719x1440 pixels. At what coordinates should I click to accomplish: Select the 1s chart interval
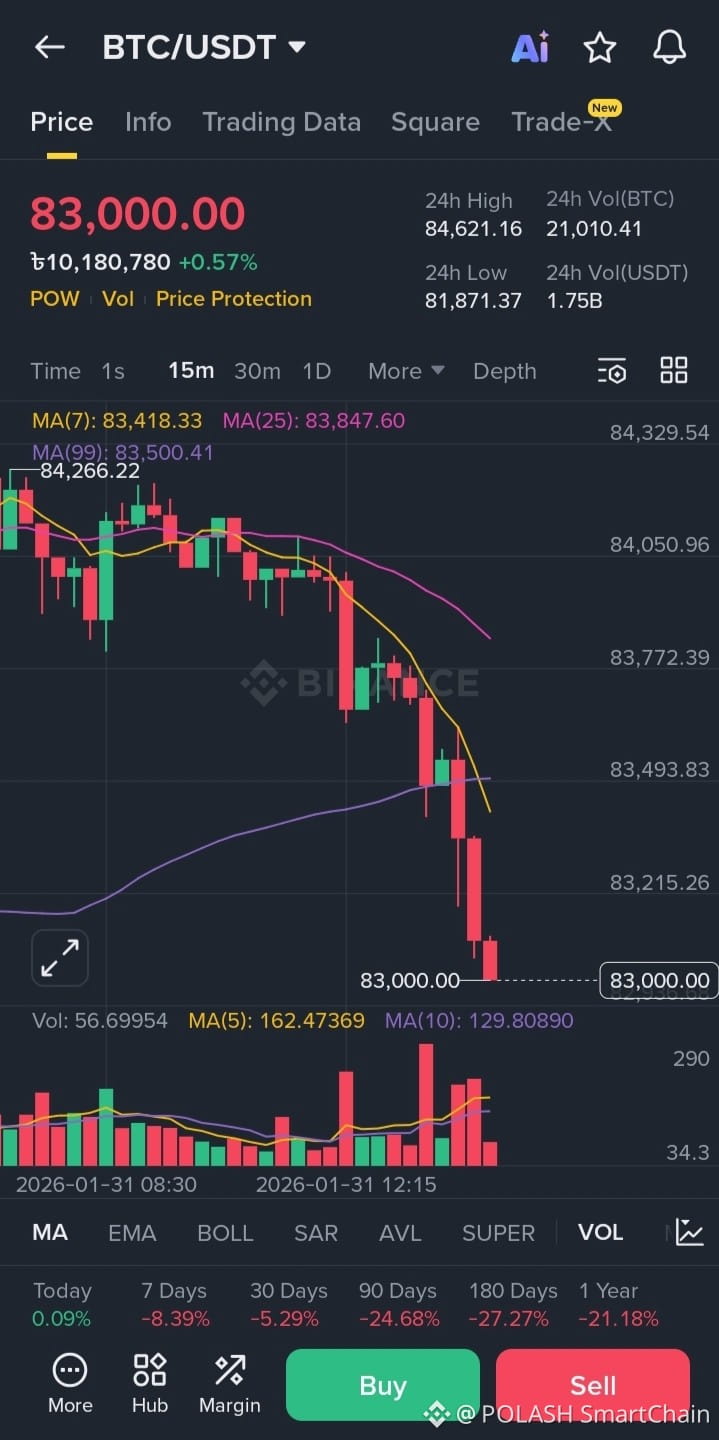pyautogui.click(x=113, y=371)
